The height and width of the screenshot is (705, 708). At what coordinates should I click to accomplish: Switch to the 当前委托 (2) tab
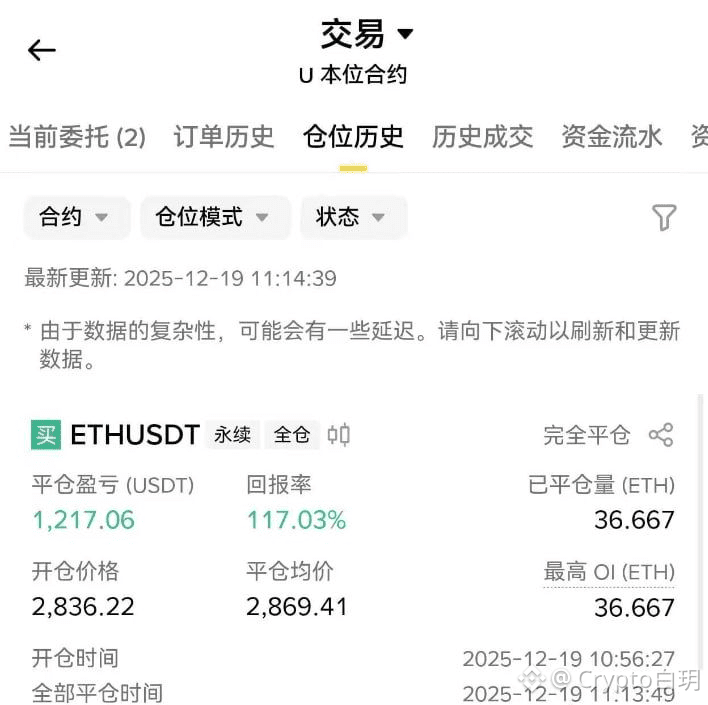[77, 137]
